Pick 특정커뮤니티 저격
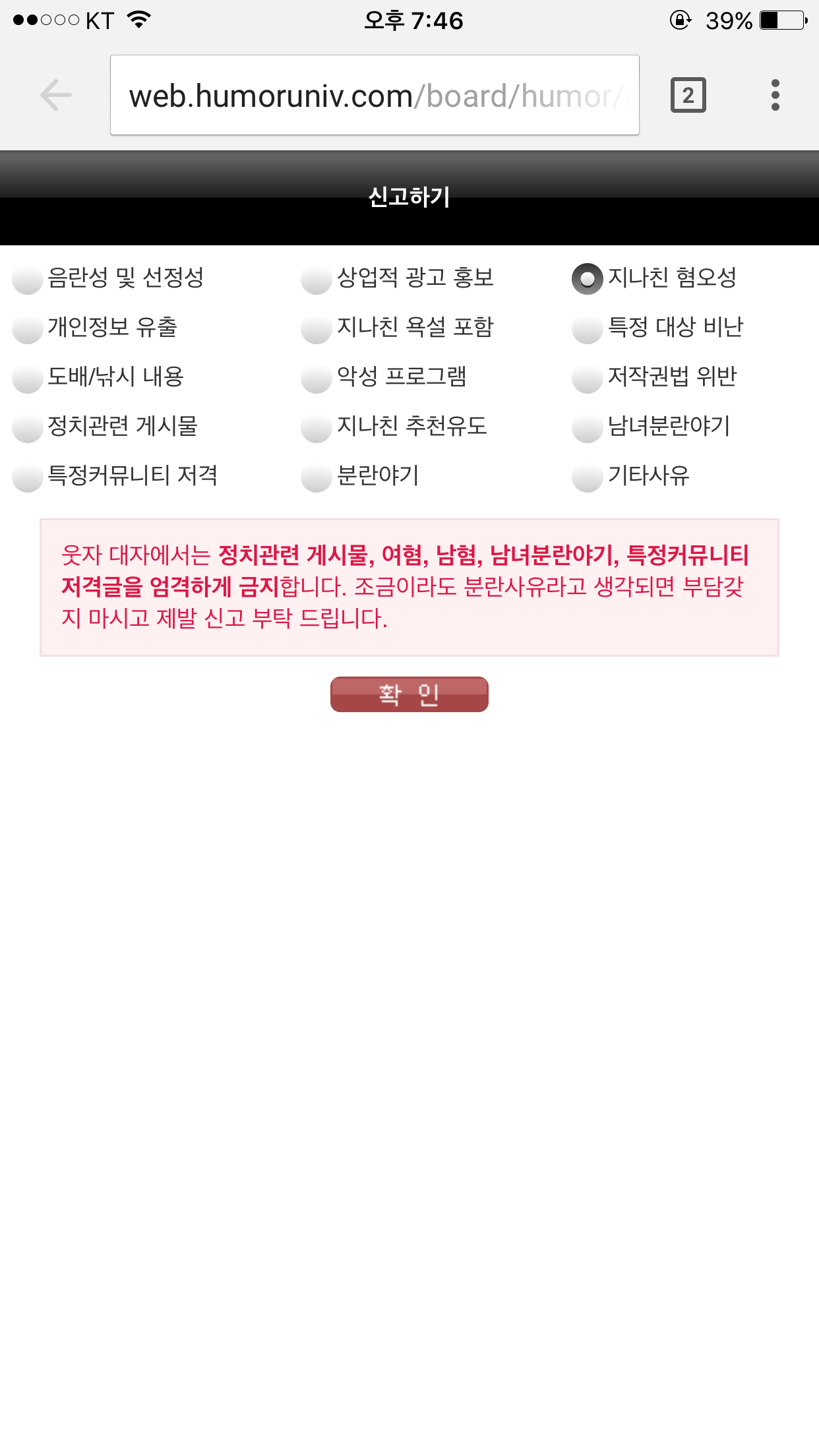The height and width of the screenshot is (1456, 819). pyautogui.click(x=28, y=477)
